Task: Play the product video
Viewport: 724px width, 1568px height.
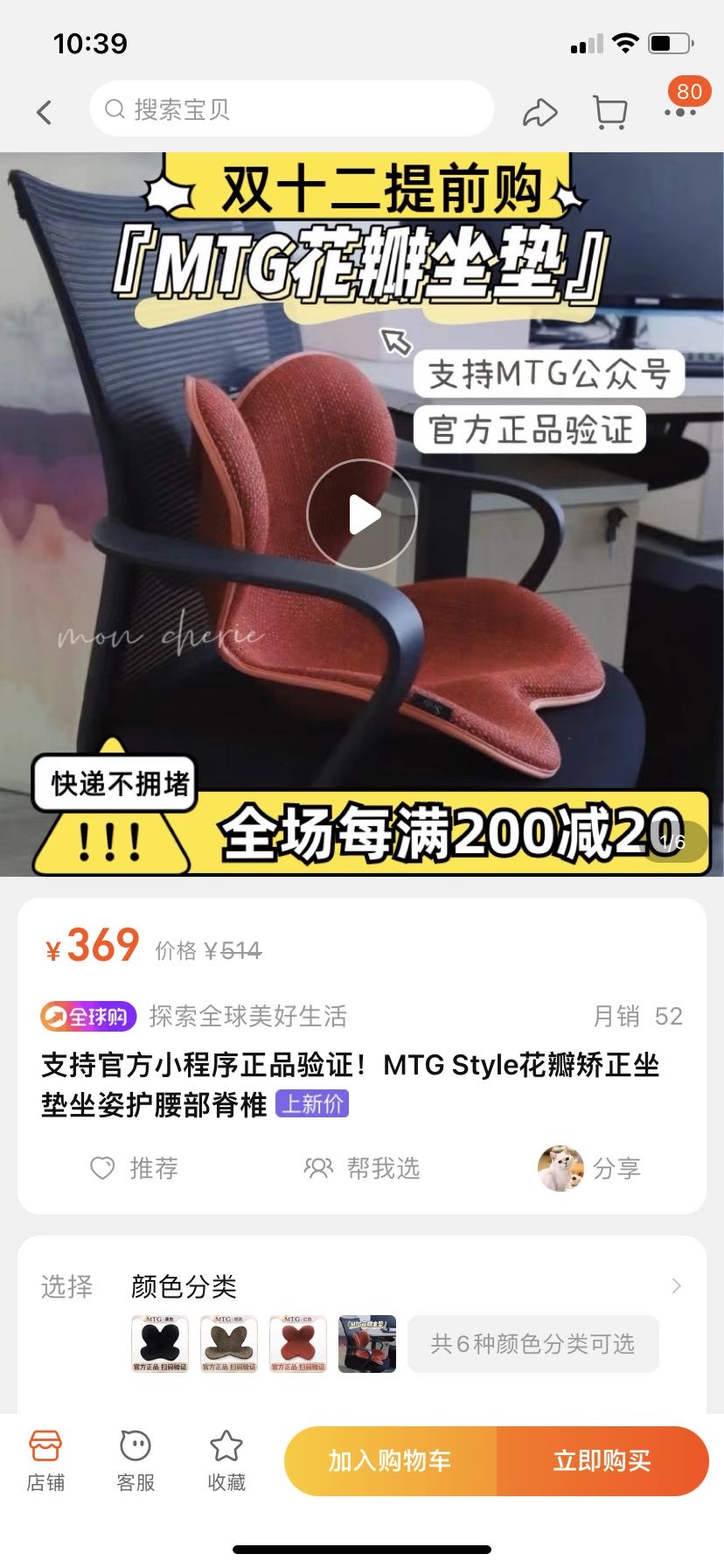Action: [361, 514]
